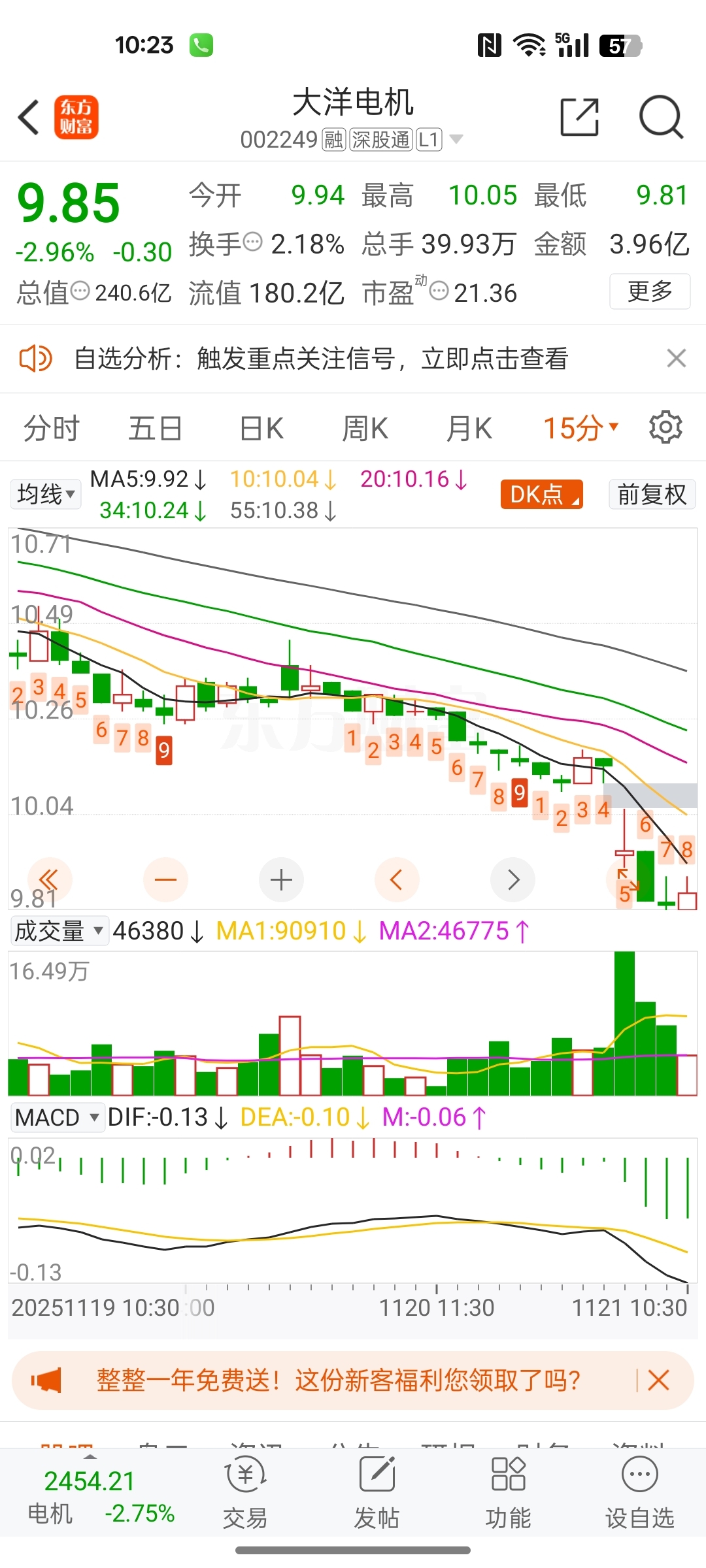Go back using the top-left arrow
This screenshot has width=706, height=1568.
coord(29,118)
